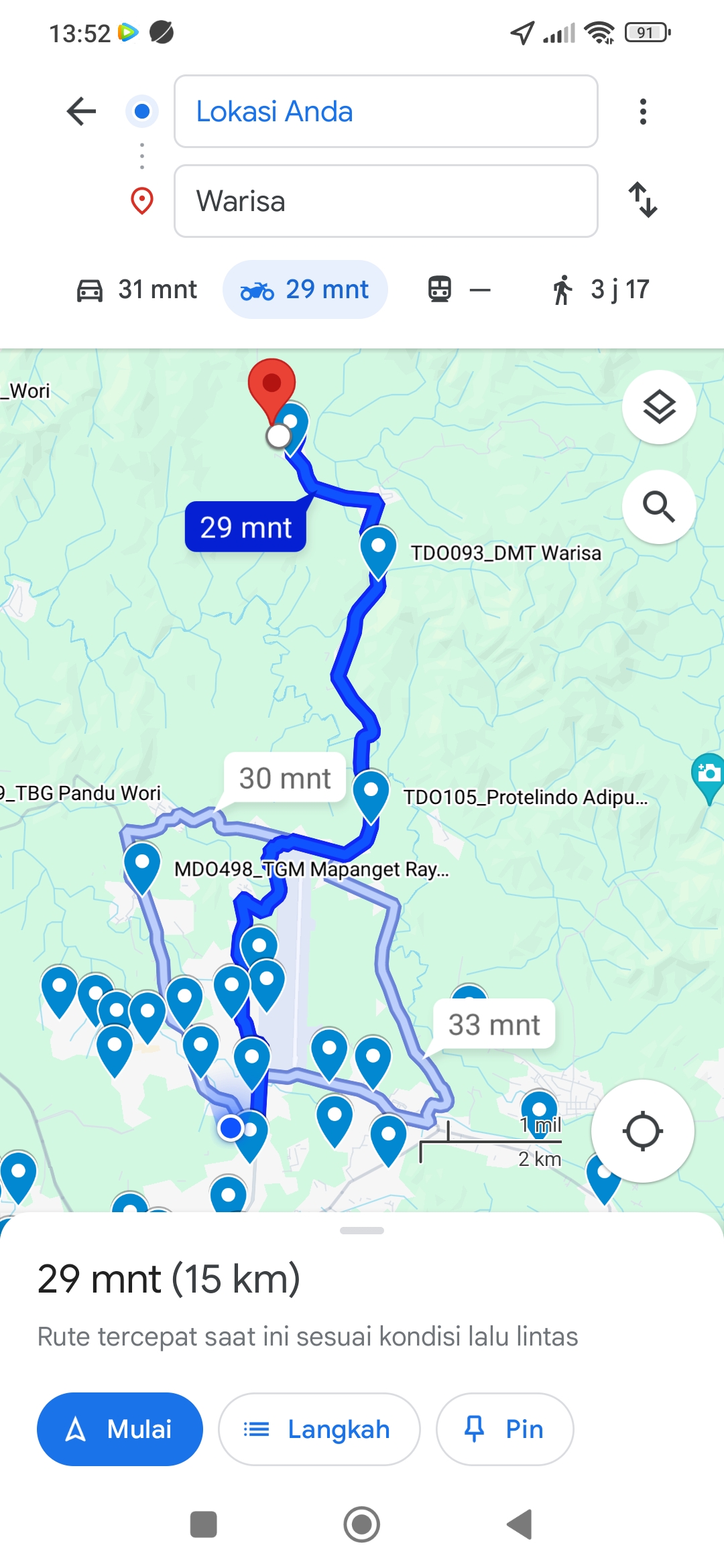View the route steps via Langkah

pyautogui.click(x=319, y=1429)
